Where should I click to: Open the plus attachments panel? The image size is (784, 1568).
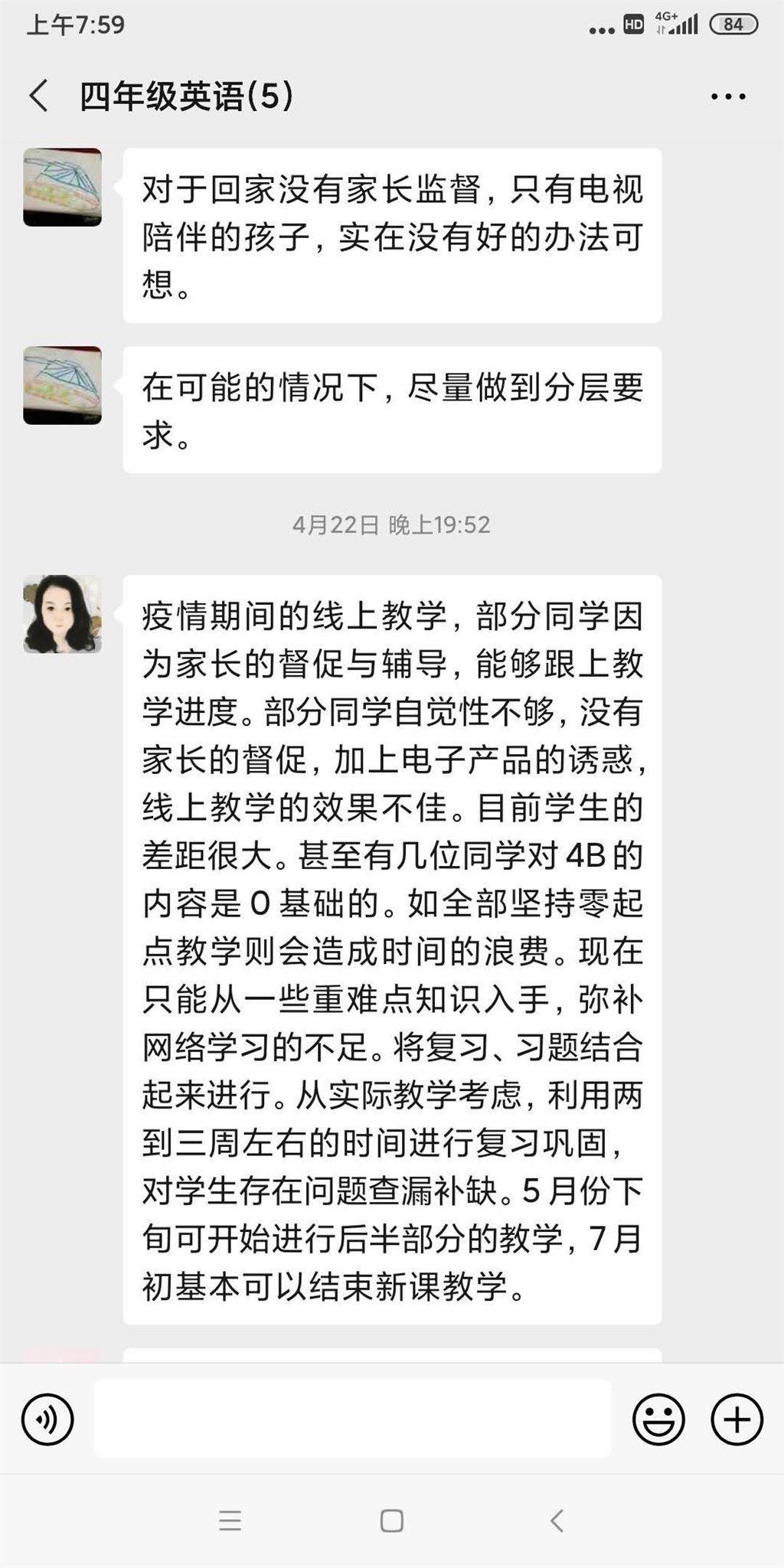tap(737, 1419)
